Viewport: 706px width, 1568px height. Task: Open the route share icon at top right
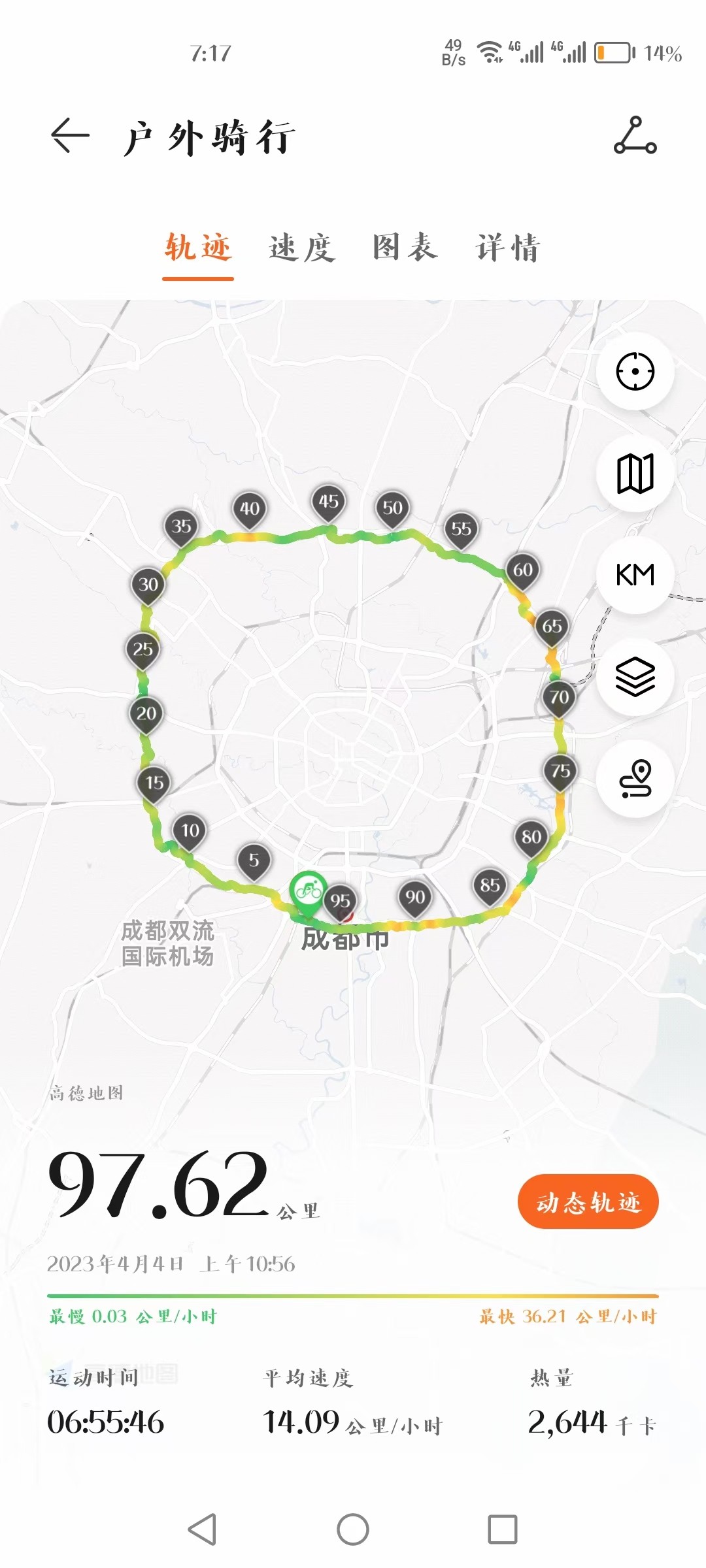[635, 136]
